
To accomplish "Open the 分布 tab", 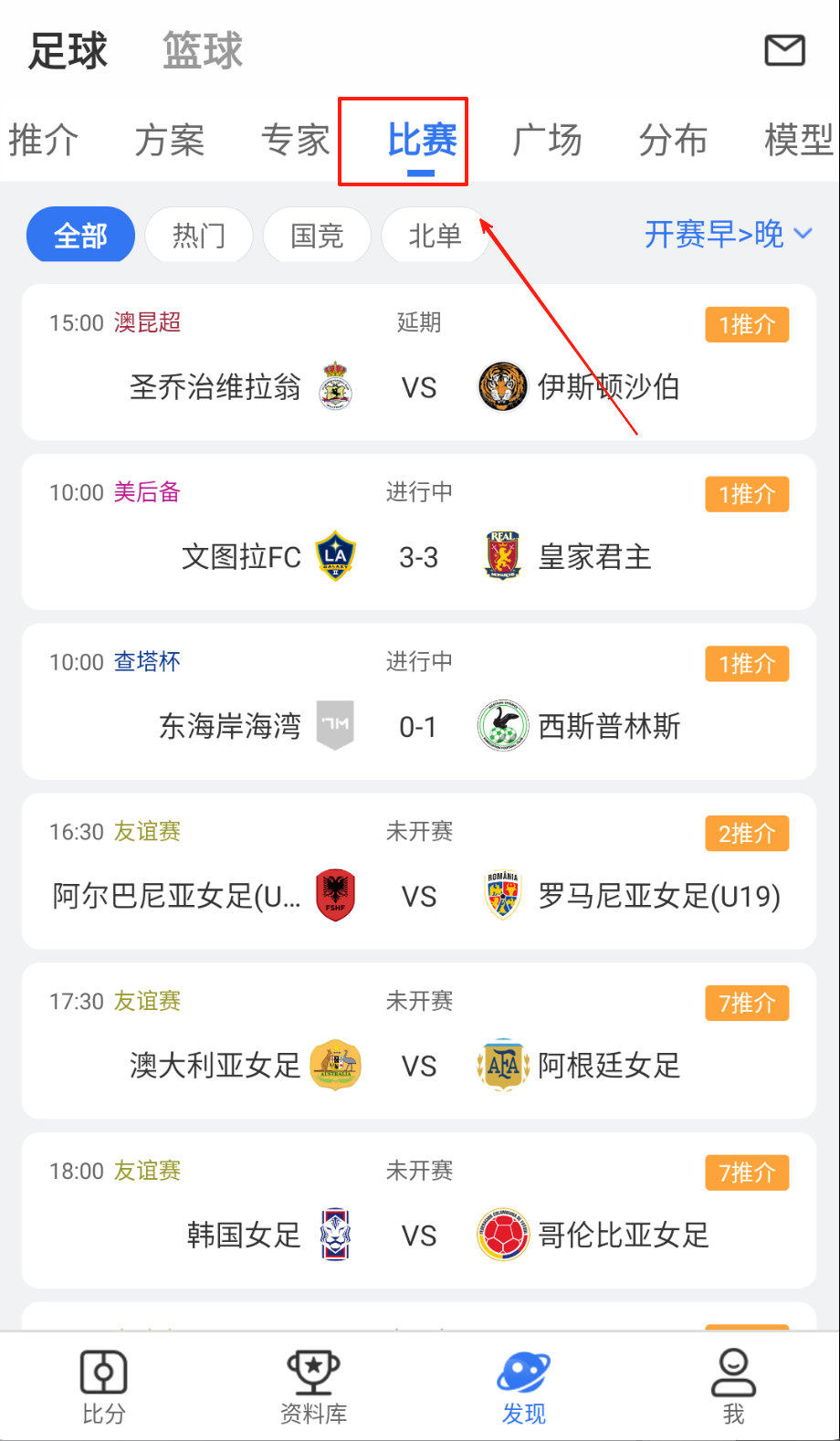I will (673, 141).
